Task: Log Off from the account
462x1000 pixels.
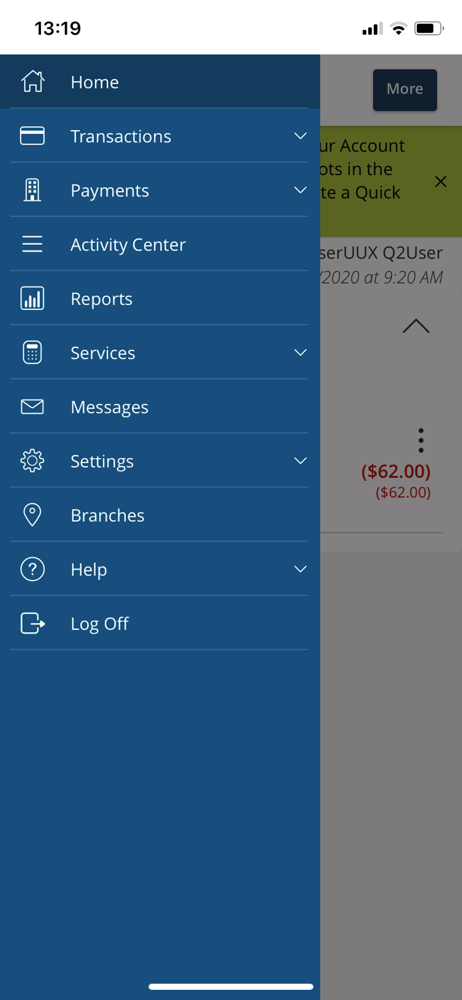Action: pos(160,624)
